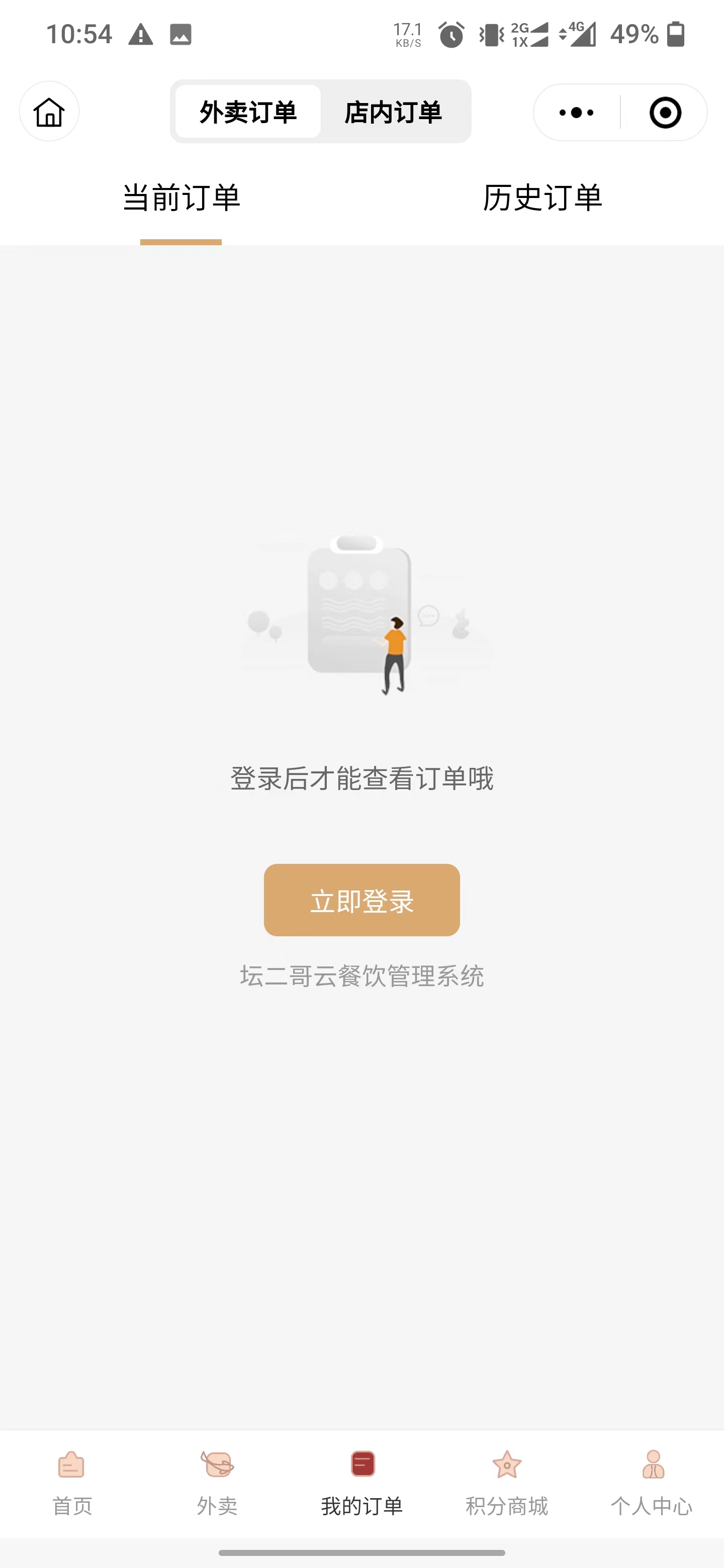Switch to the 个人中心 tab
The width and height of the screenshot is (724, 1568).
pyautogui.click(x=652, y=1483)
